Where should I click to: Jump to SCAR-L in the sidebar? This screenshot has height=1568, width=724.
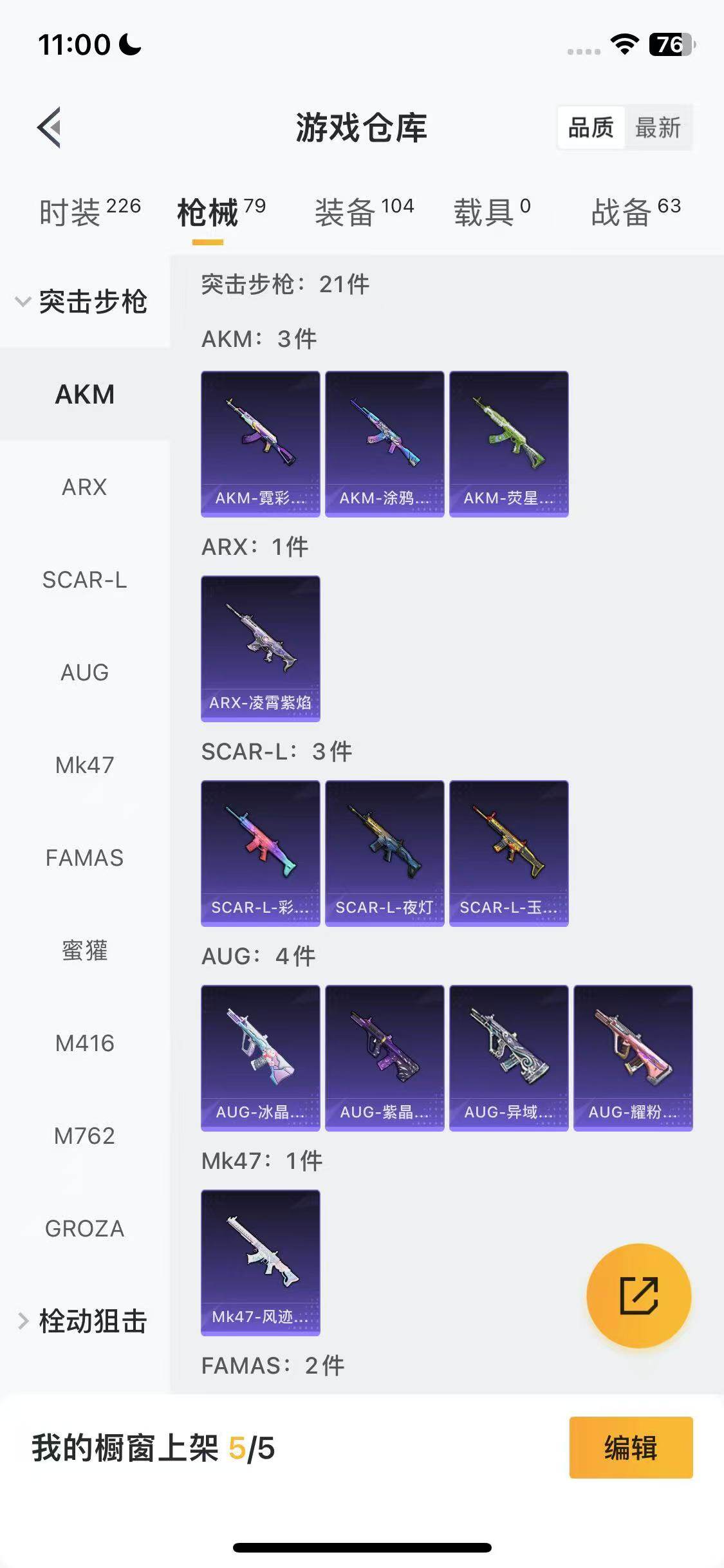pyautogui.click(x=84, y=580)
